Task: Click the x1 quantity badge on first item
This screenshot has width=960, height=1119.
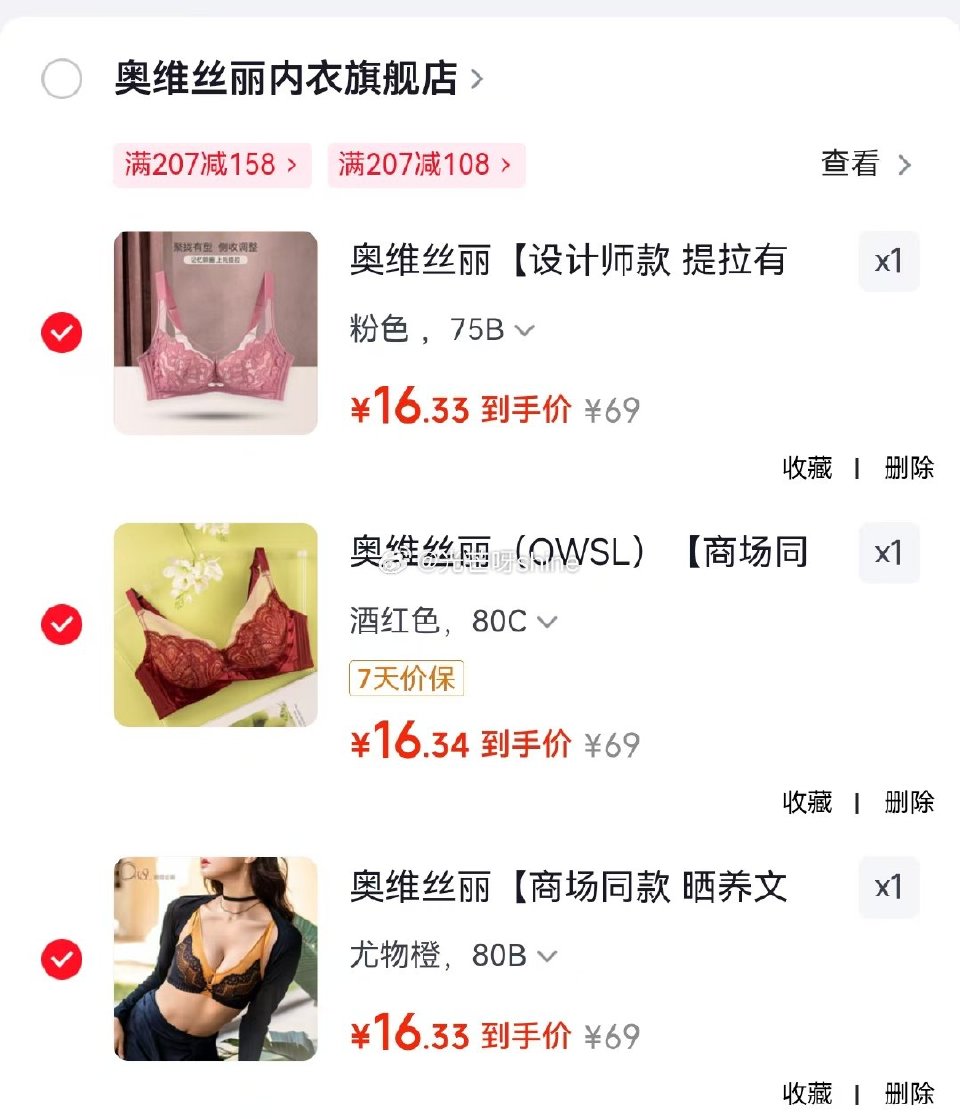Action: (888, 262)
